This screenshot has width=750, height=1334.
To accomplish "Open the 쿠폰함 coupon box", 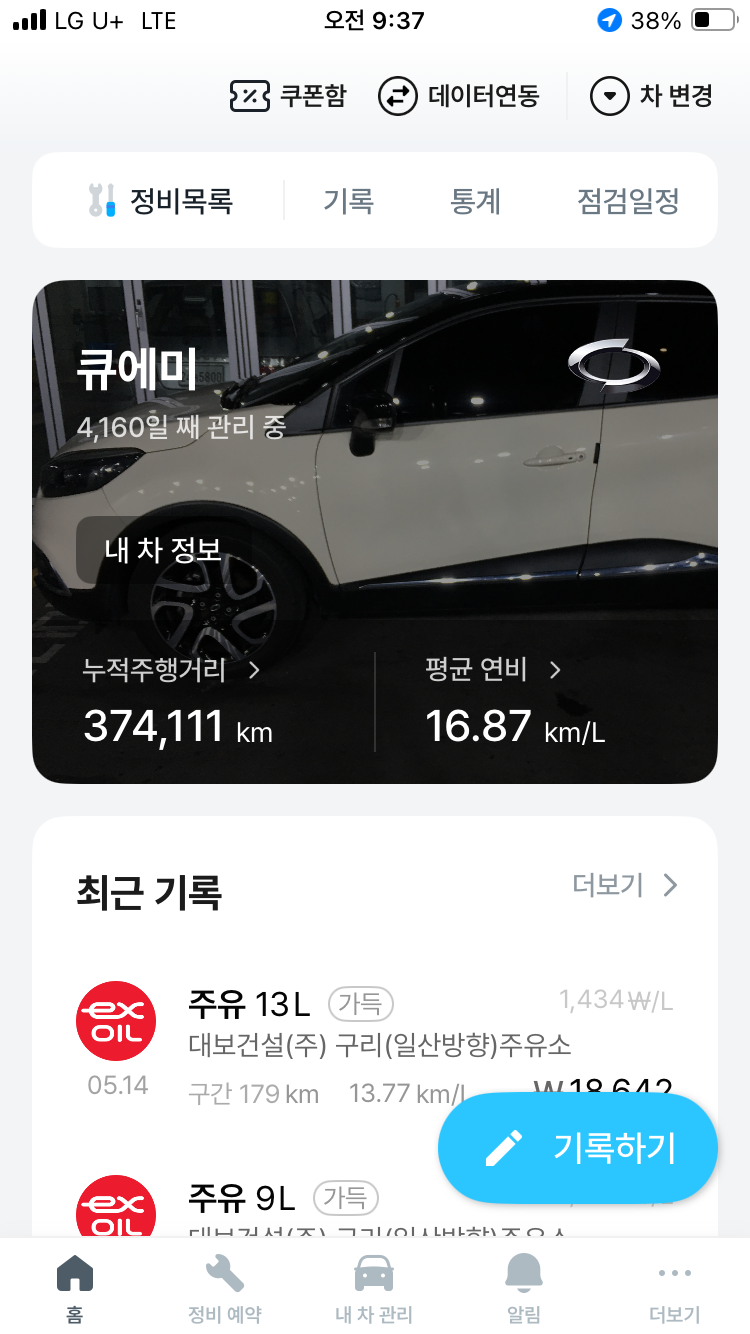I will [x=288, y=96].
